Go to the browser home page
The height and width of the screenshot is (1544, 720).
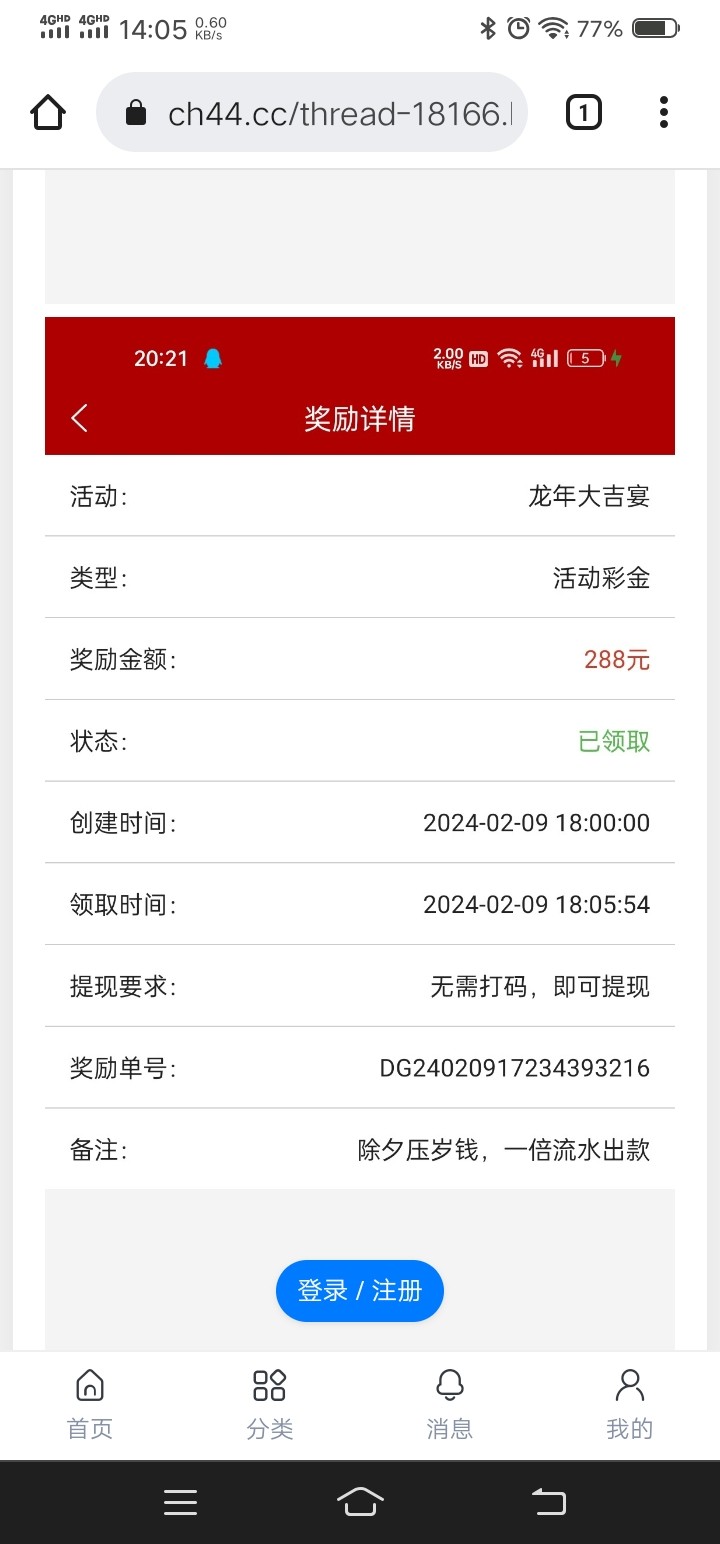tap(48, 113)
